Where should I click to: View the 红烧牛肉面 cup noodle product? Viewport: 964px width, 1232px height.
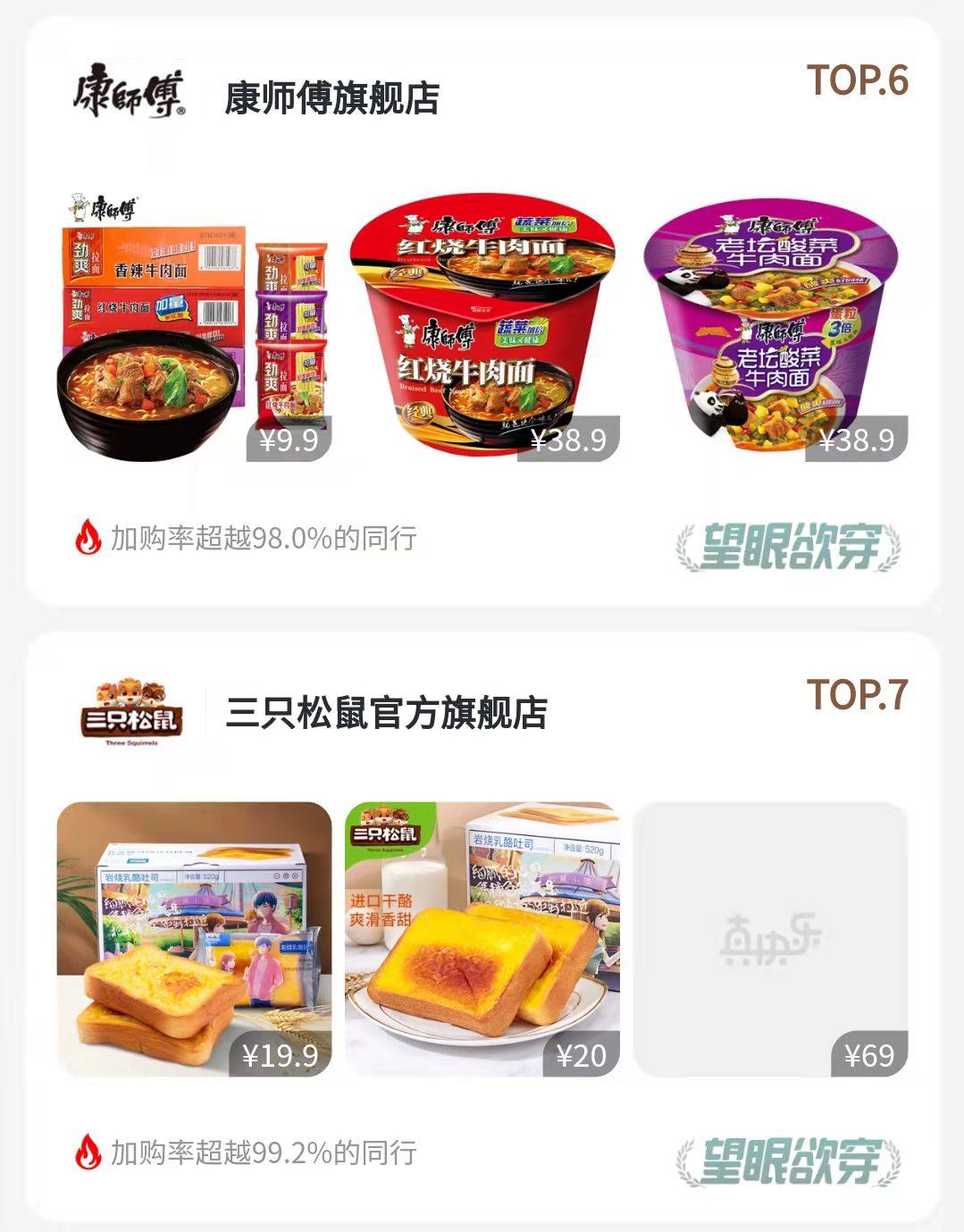482,325
